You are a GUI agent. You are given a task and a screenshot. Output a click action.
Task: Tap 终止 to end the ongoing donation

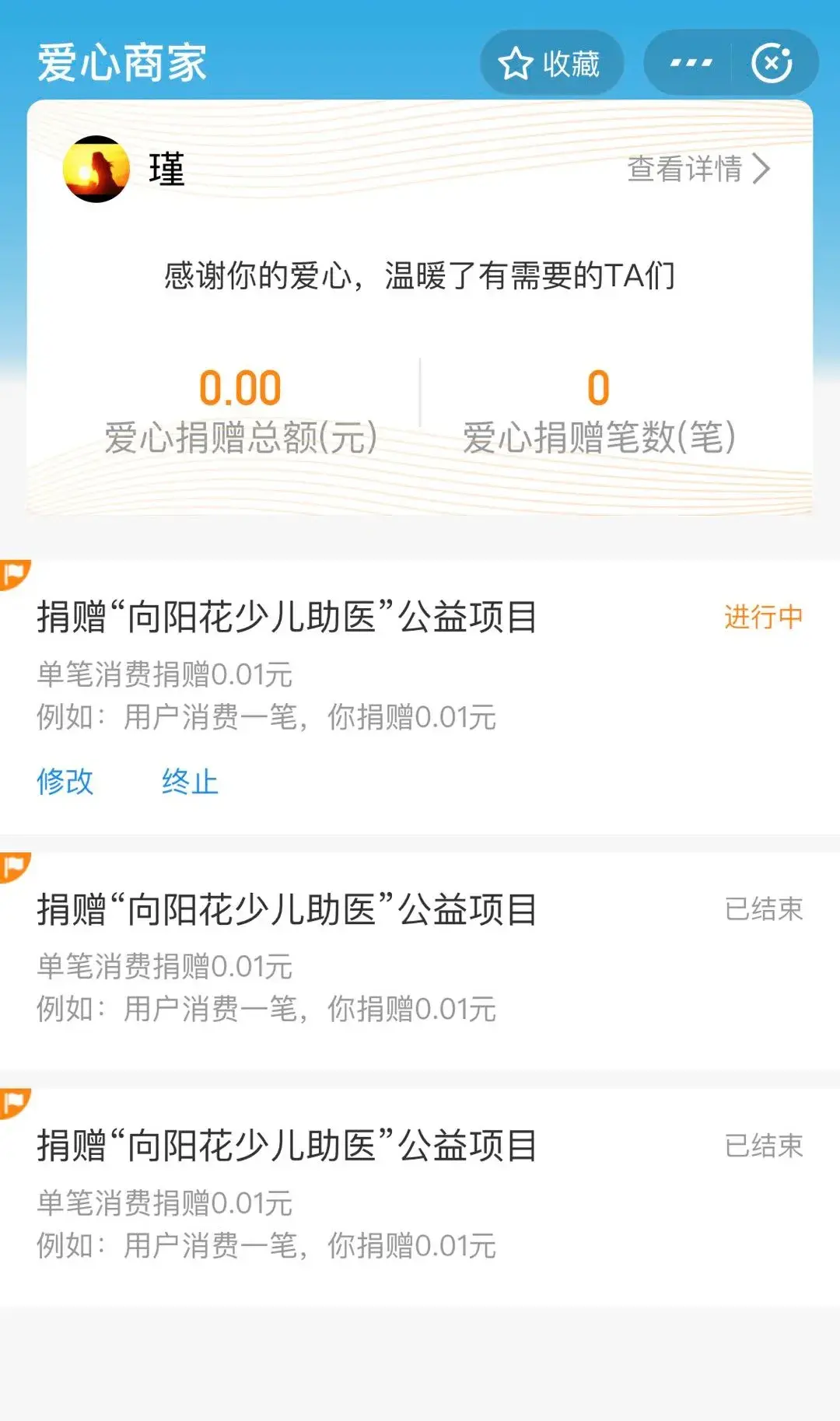click(190, 781)
